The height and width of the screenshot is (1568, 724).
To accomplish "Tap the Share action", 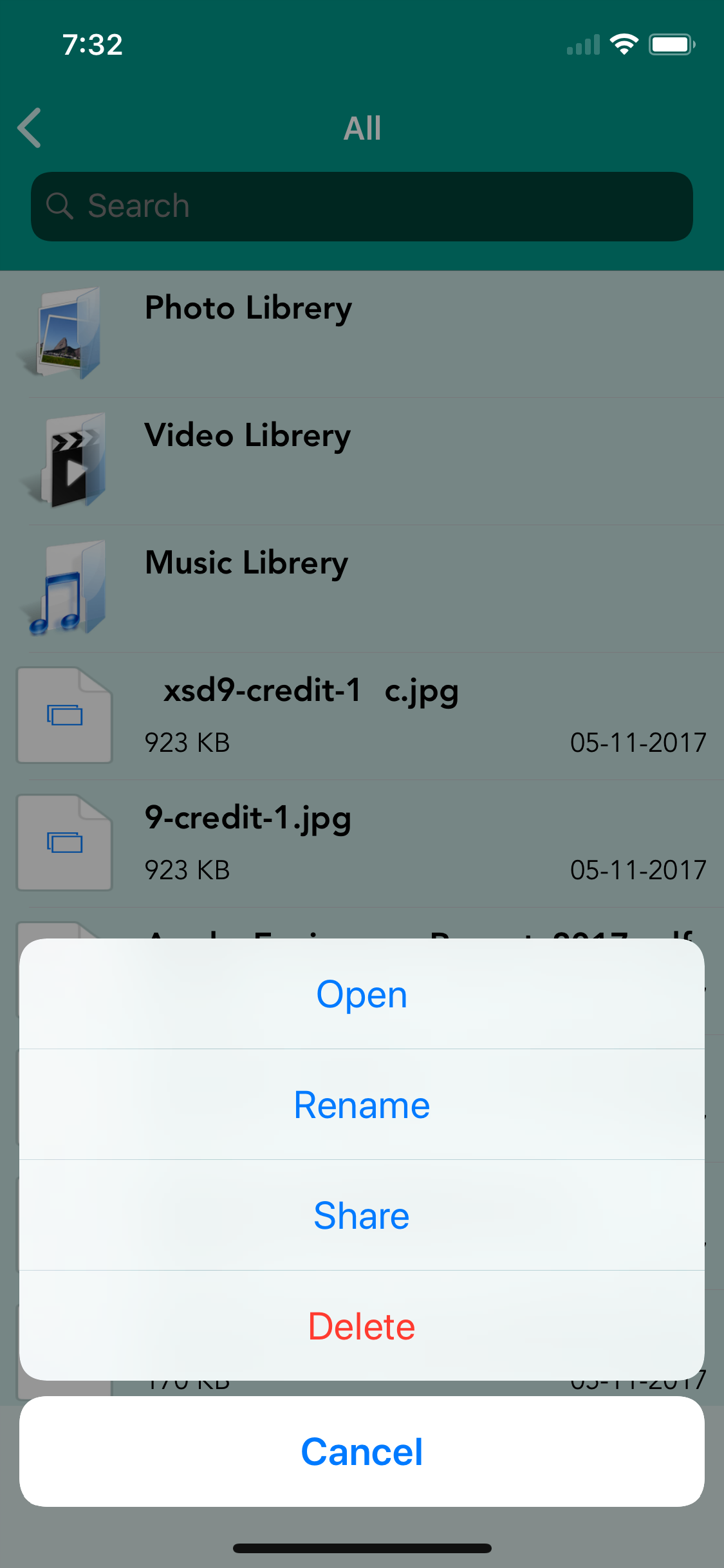I will 362,1215.
